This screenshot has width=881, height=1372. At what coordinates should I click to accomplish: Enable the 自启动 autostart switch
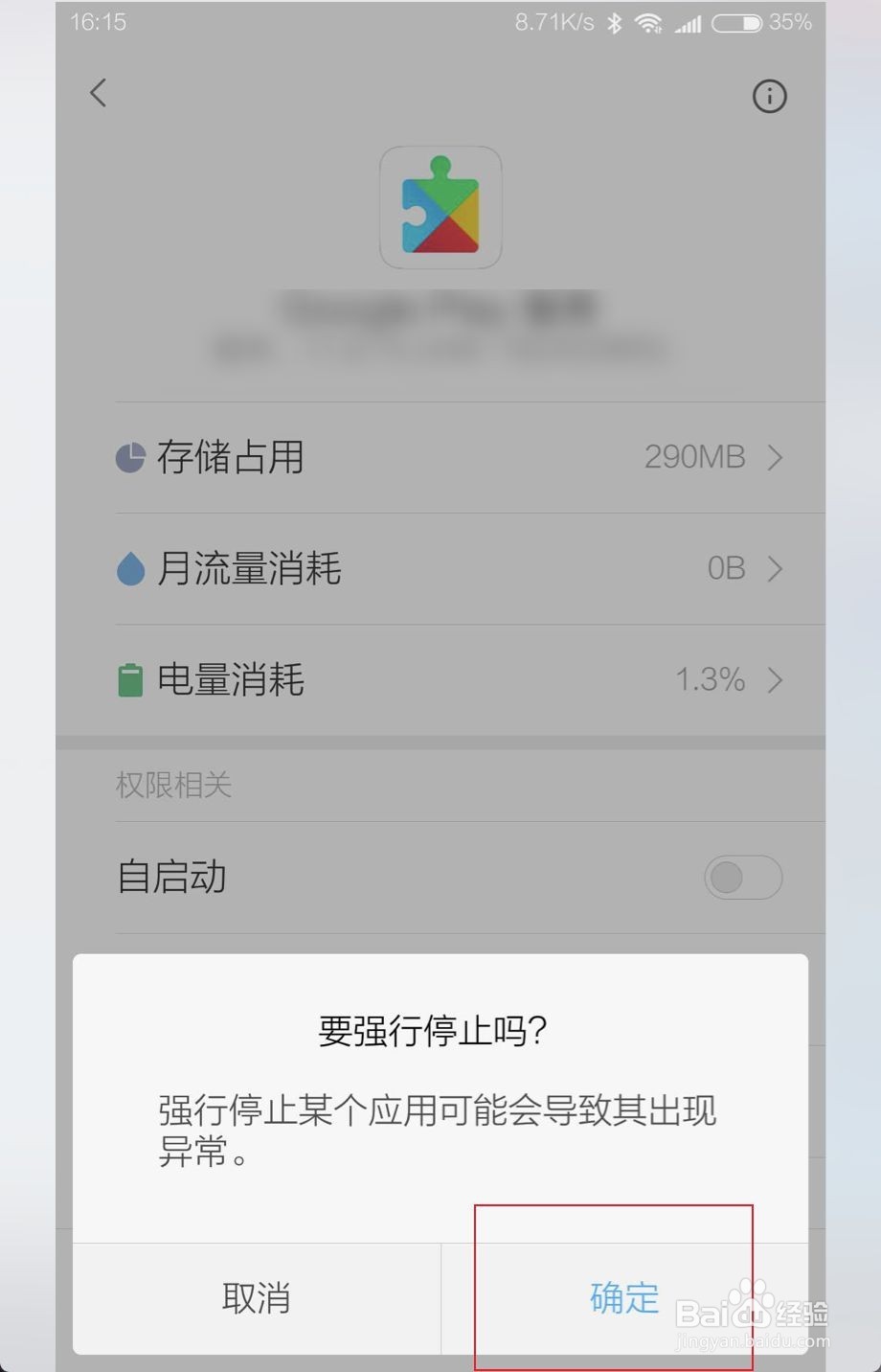click(x=743, y=877)
